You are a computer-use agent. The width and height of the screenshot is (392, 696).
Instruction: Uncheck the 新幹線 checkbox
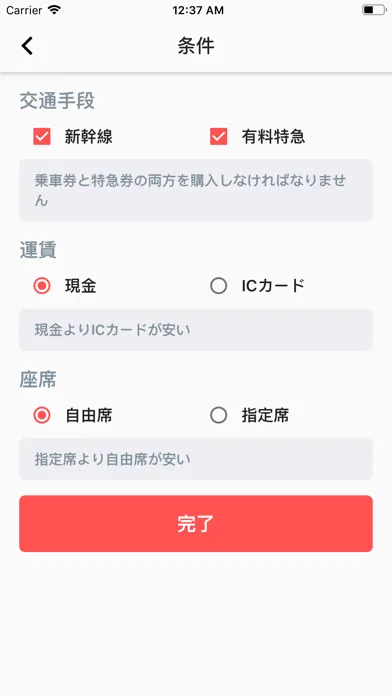tap(42, 137)
